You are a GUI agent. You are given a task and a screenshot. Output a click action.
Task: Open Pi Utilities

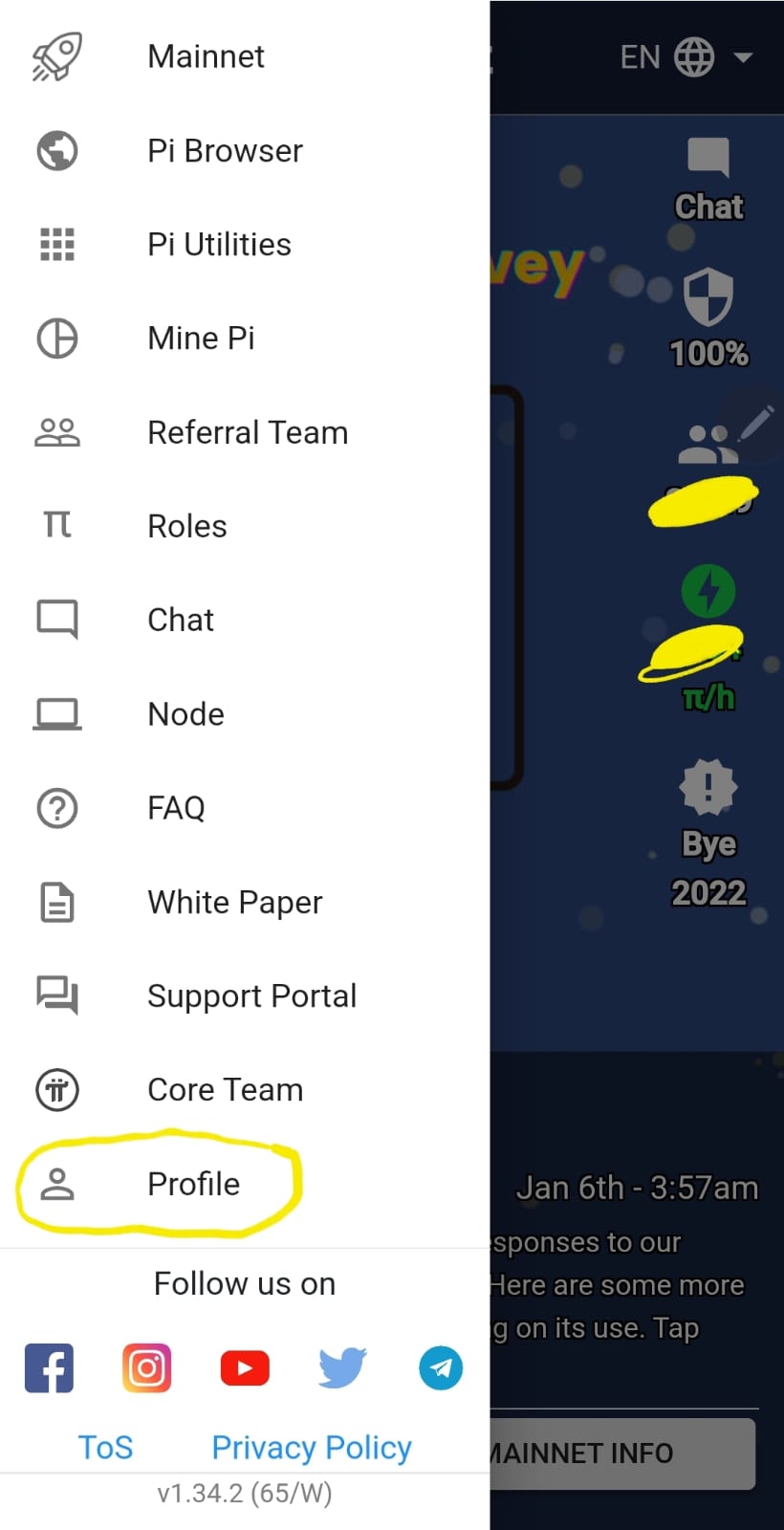pyautogui.click(x=219, y=245)
